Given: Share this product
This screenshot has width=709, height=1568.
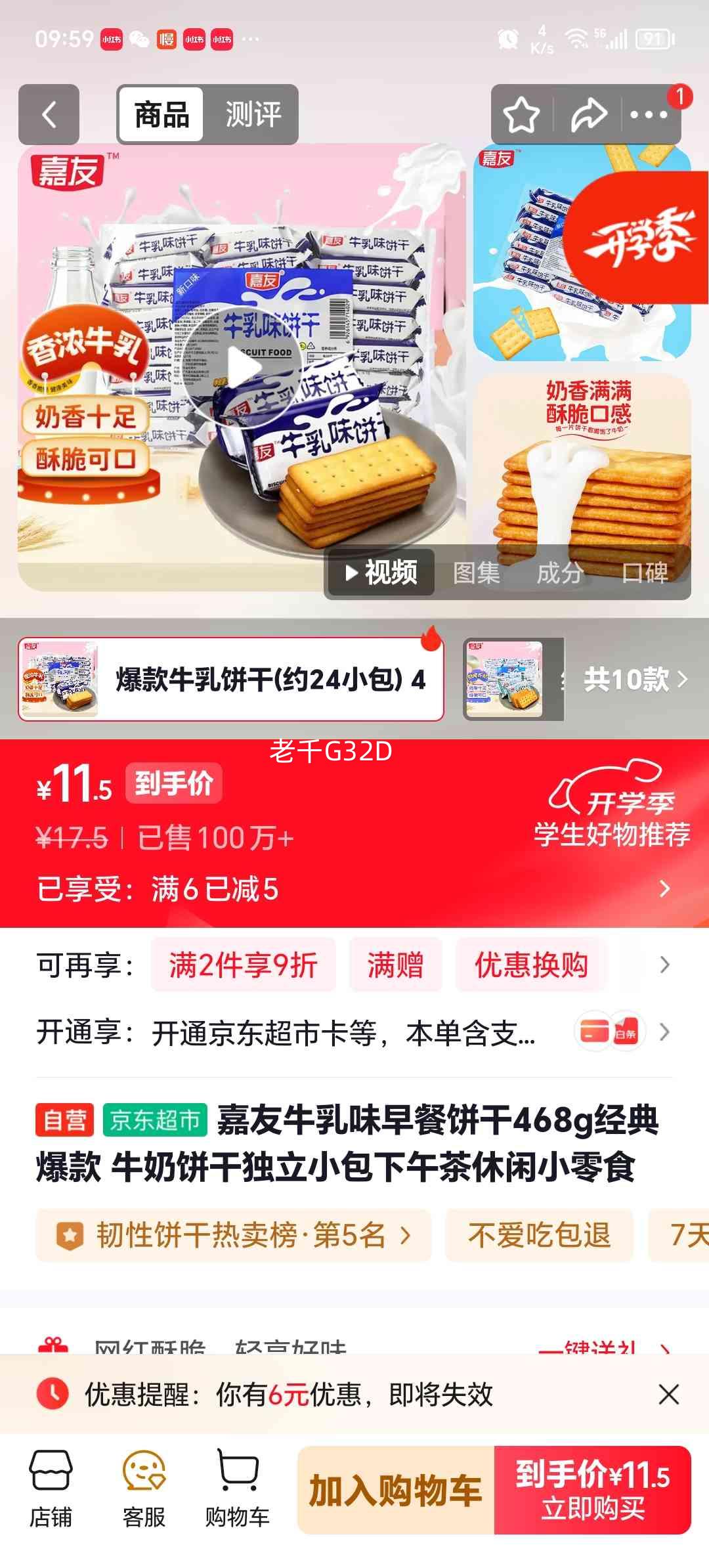Looking at the screenshot, I should (588, 115).
